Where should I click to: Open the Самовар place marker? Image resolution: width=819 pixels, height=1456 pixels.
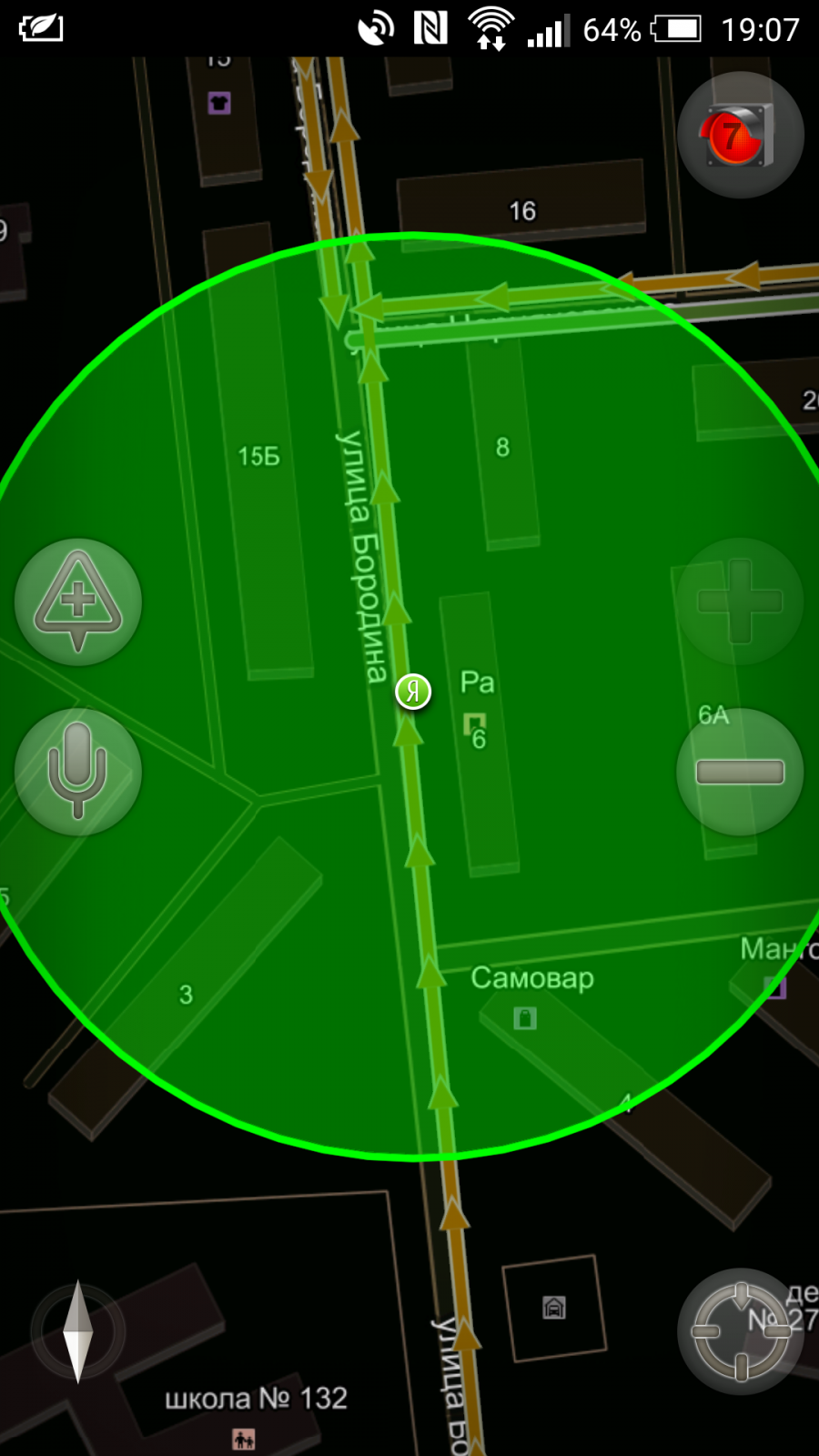(525, 1017)
